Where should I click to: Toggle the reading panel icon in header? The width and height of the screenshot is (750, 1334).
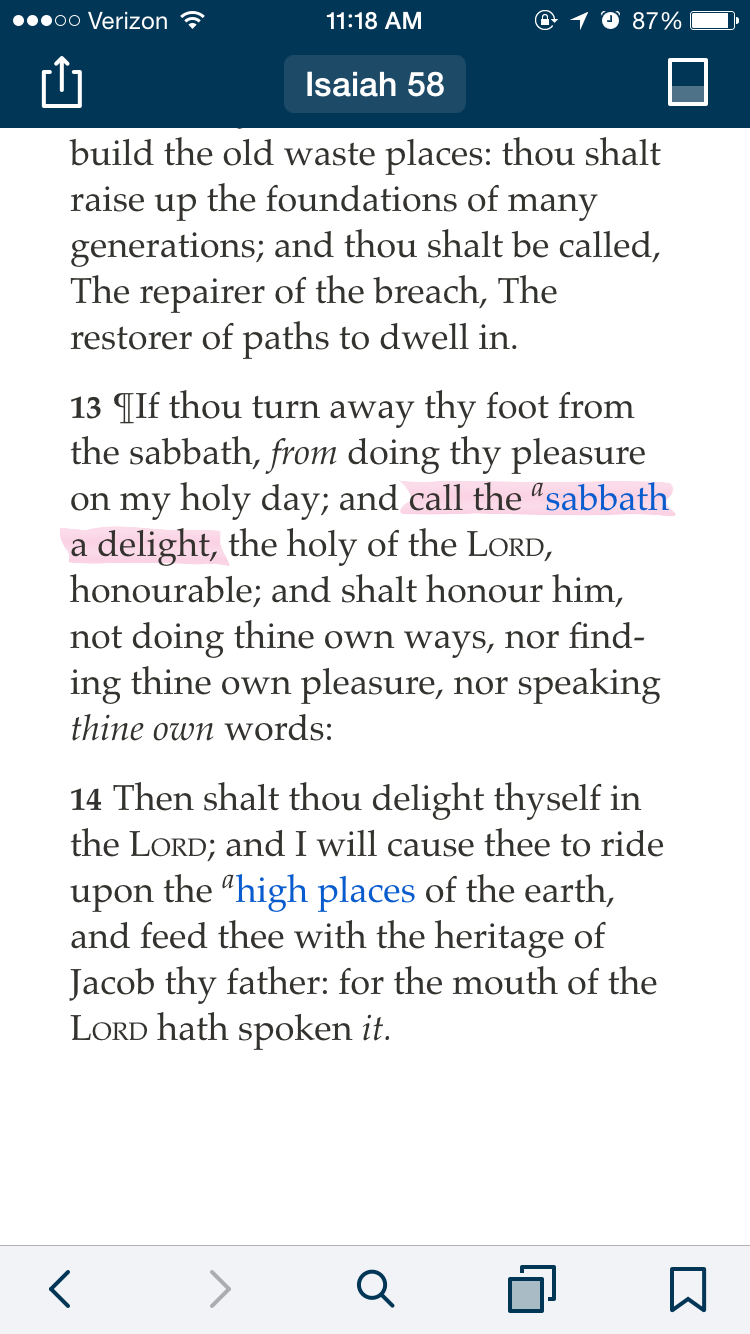pos(687,83)
